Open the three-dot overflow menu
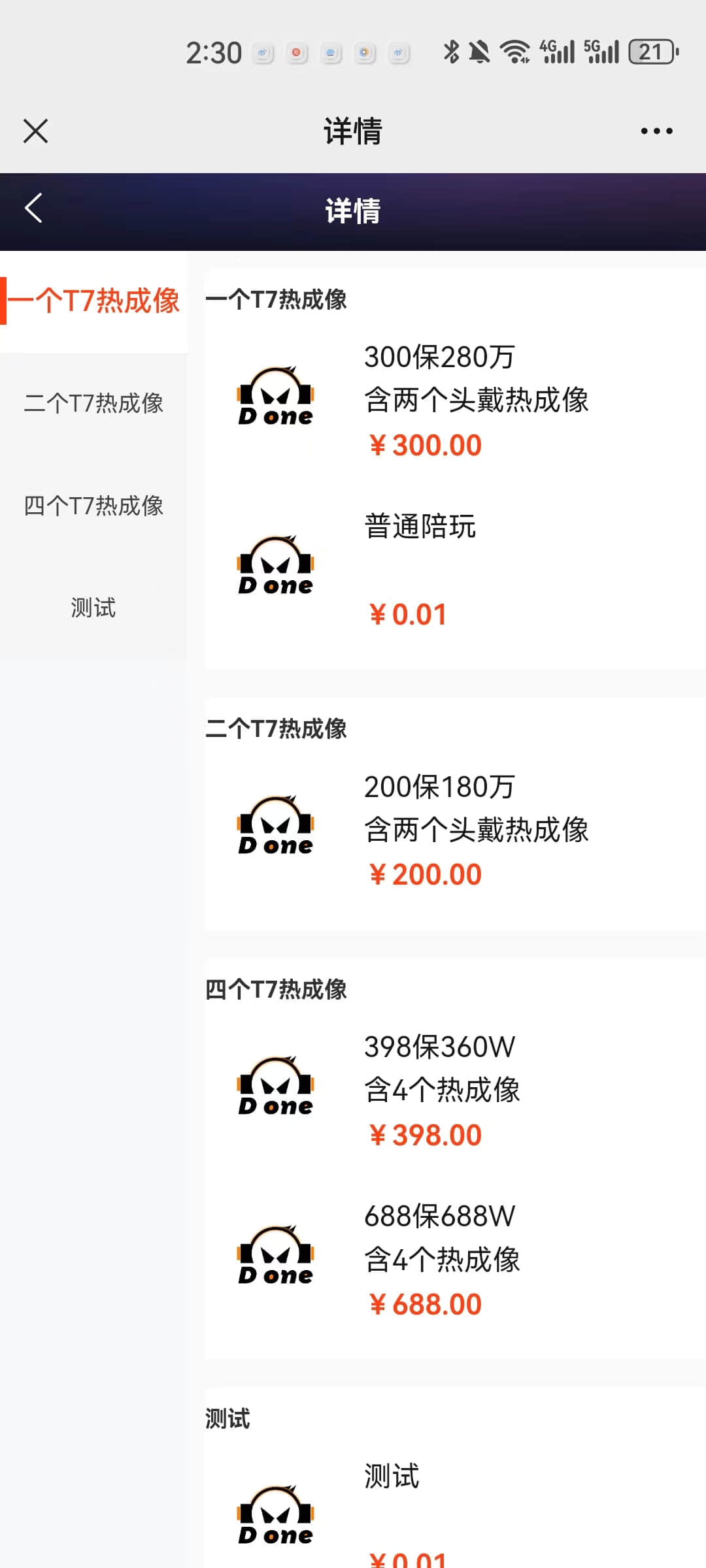 [x=656, y=131]
